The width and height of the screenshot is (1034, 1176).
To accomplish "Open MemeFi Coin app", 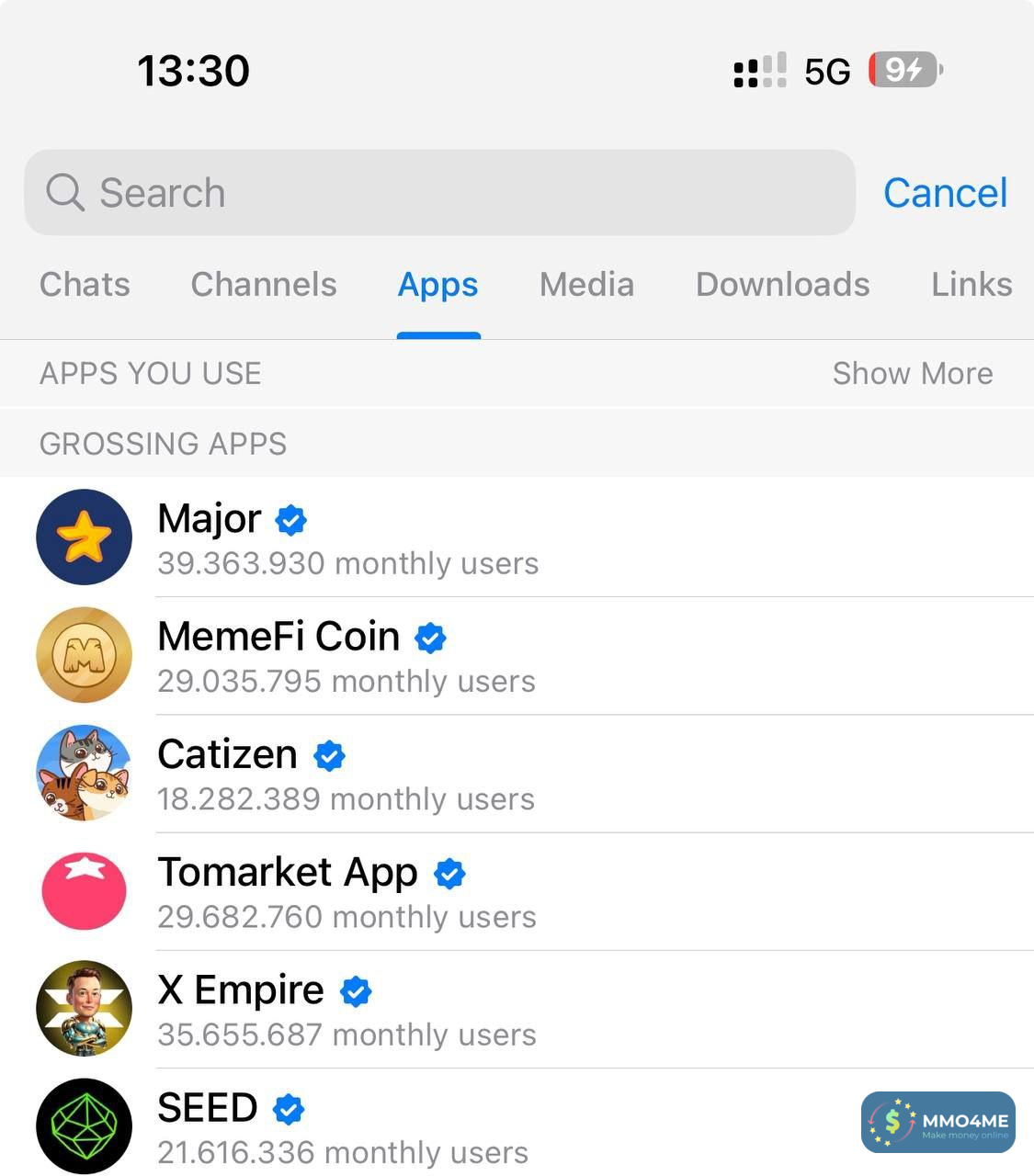I will click(349, 656).
